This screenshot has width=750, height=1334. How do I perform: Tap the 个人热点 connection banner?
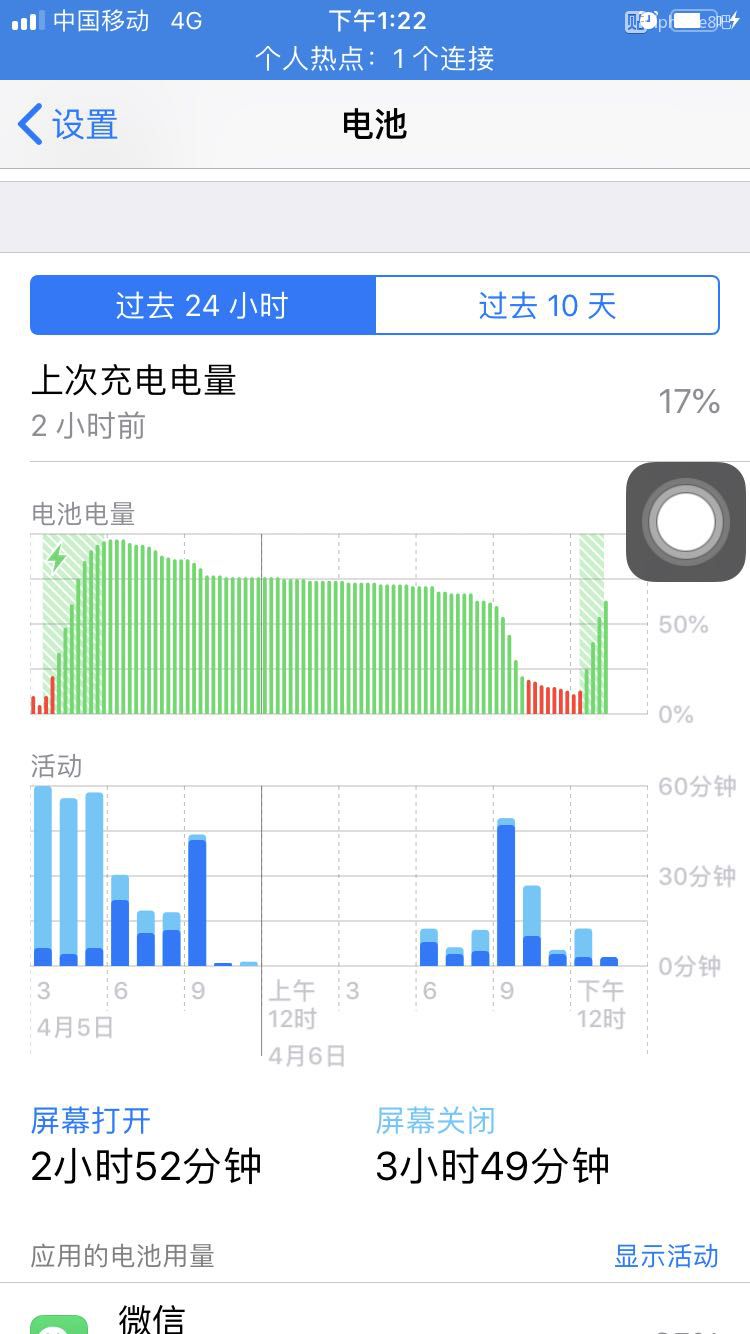click(375, 58)
